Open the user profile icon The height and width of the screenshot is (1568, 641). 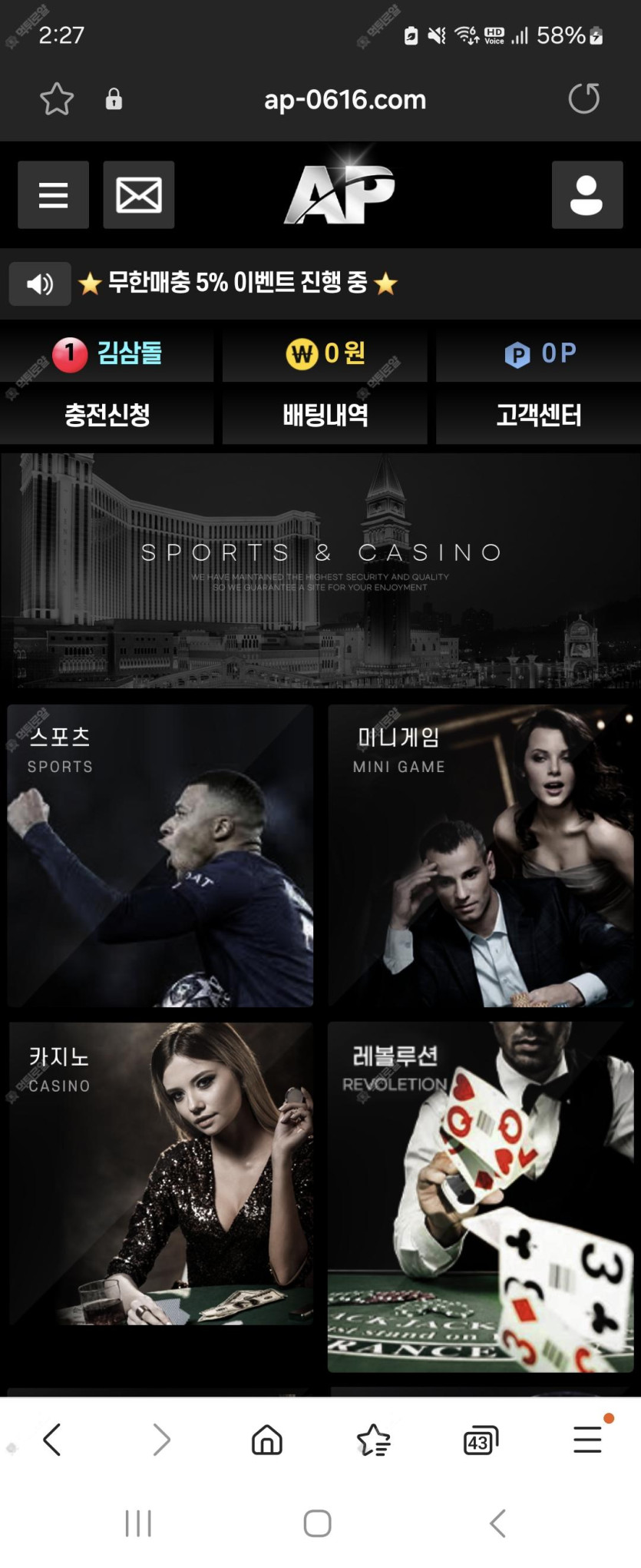tap(586, 195)
